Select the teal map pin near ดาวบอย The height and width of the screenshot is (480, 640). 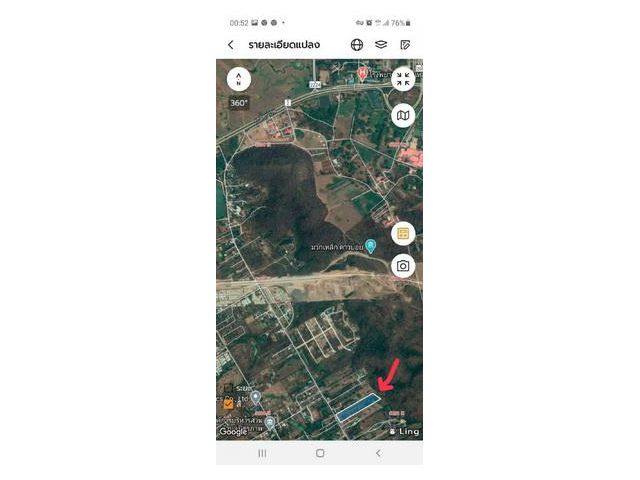point(371,245)
